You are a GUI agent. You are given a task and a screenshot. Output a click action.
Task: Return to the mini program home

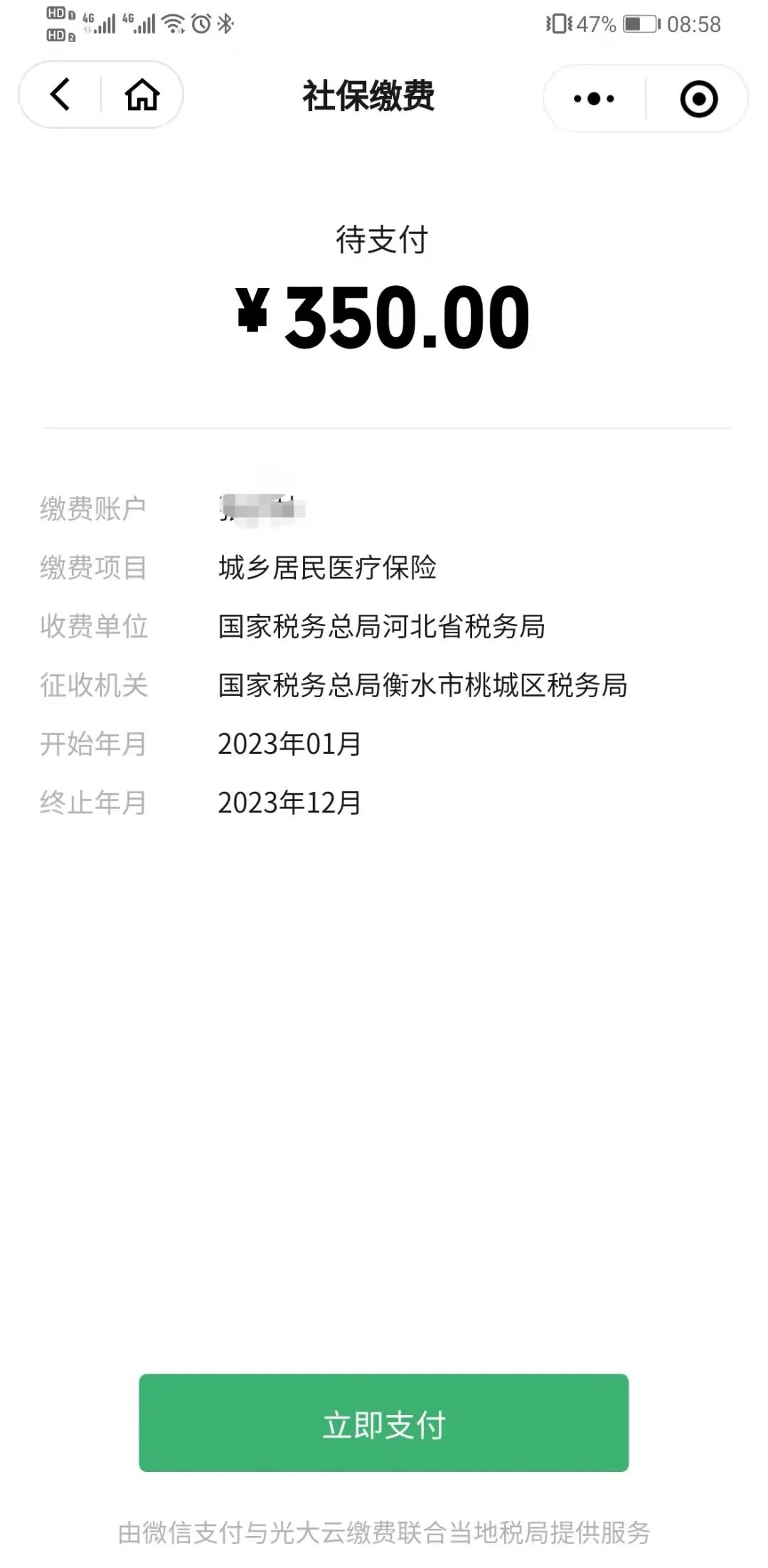142,95
